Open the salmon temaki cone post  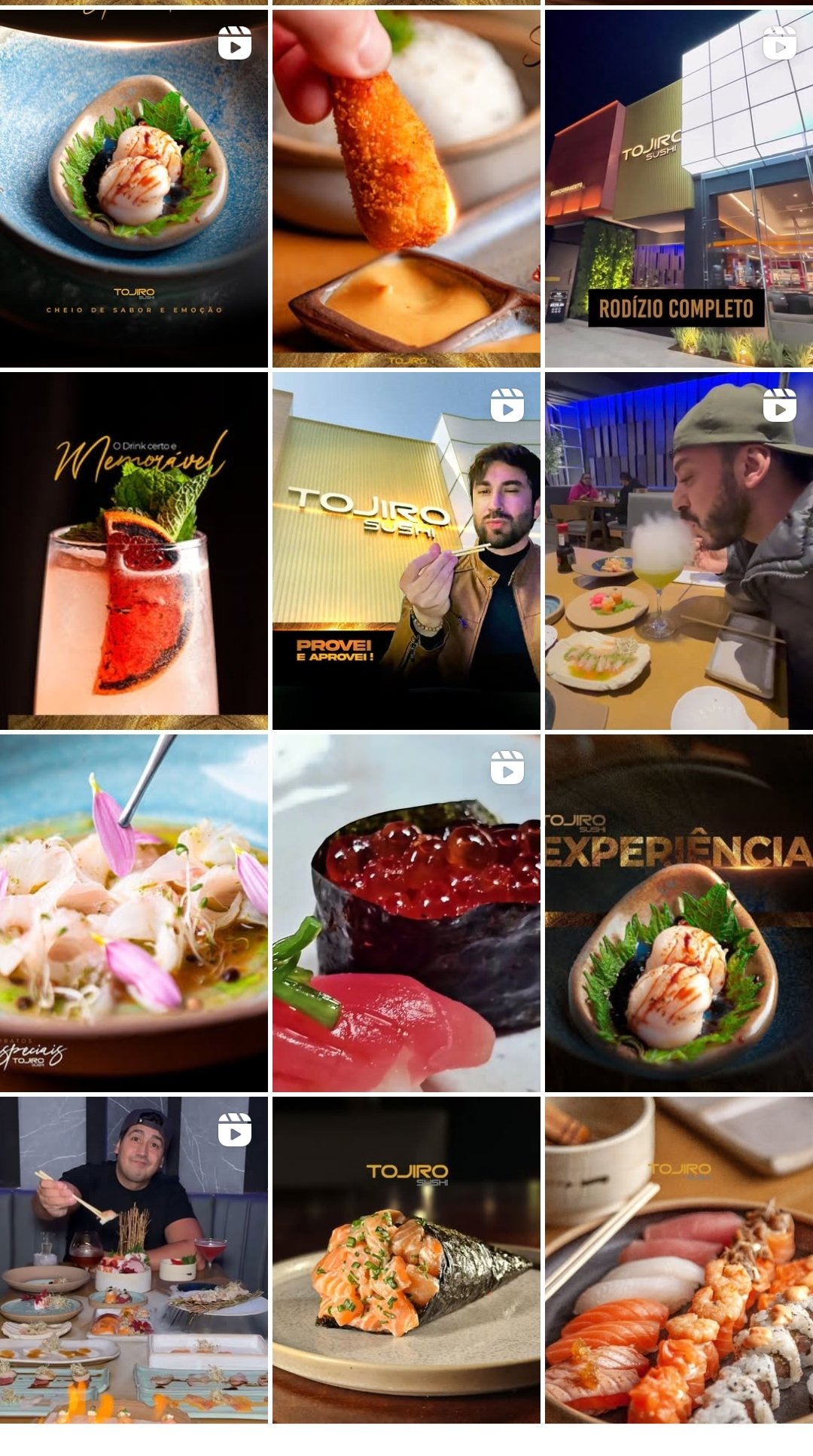point(406,1259)
